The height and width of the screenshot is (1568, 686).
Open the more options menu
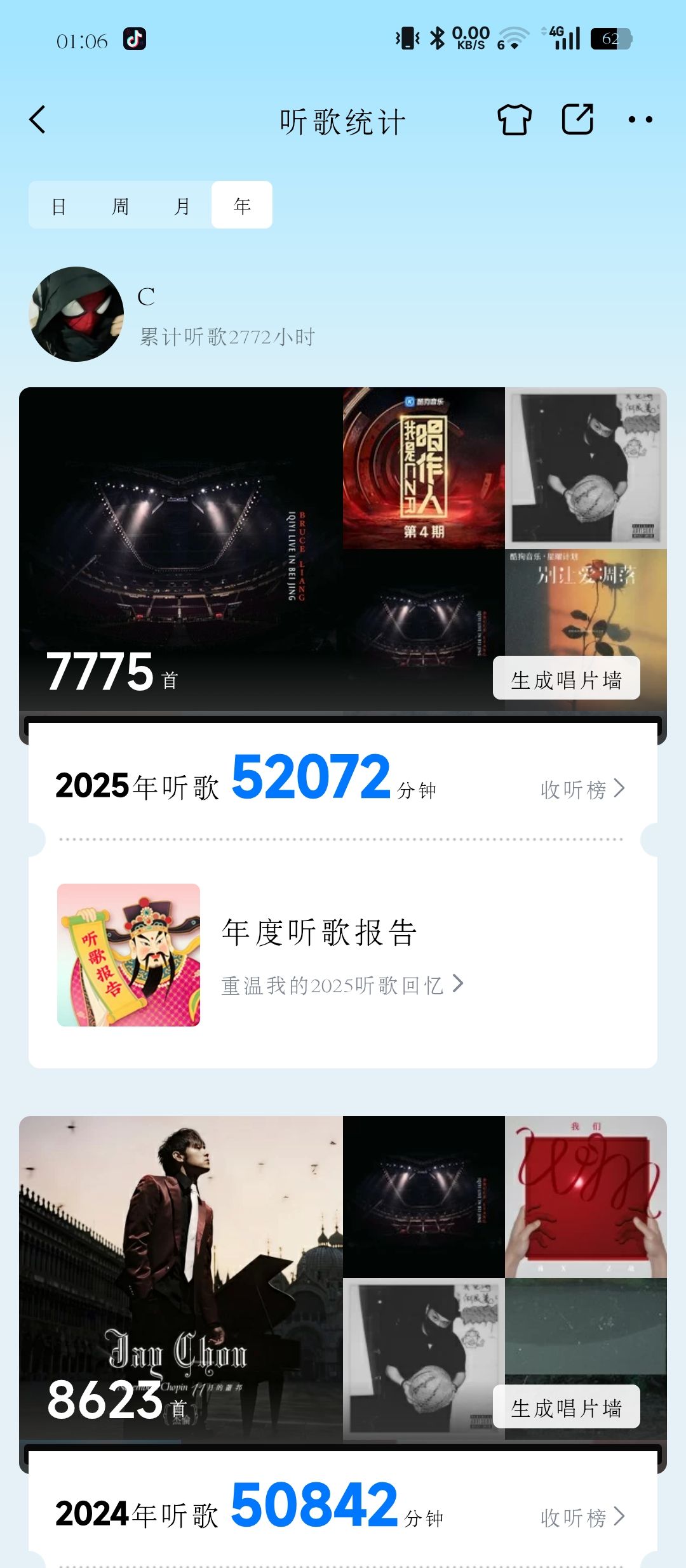coord(640,120)
